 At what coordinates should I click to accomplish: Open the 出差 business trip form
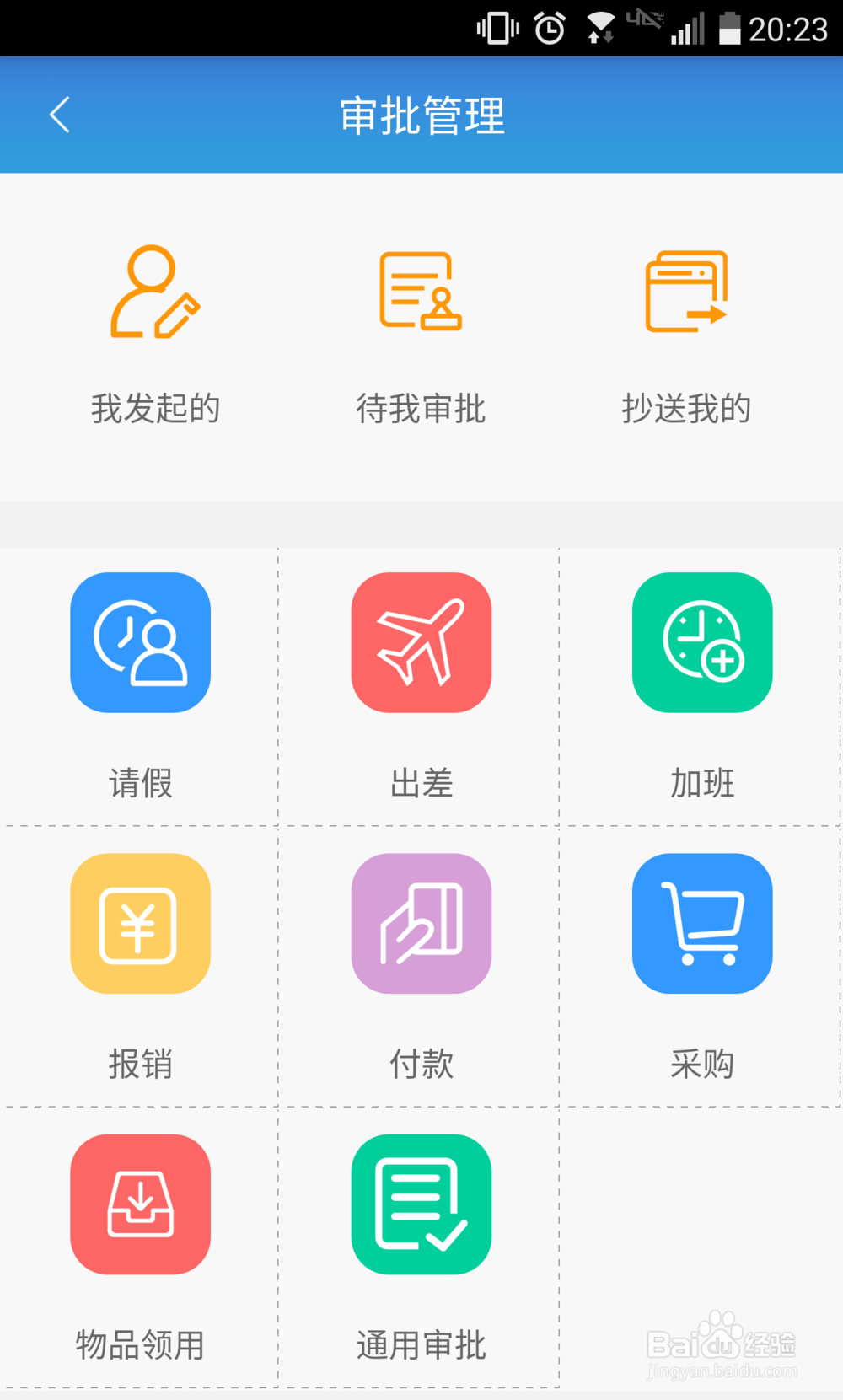(421, 686)
